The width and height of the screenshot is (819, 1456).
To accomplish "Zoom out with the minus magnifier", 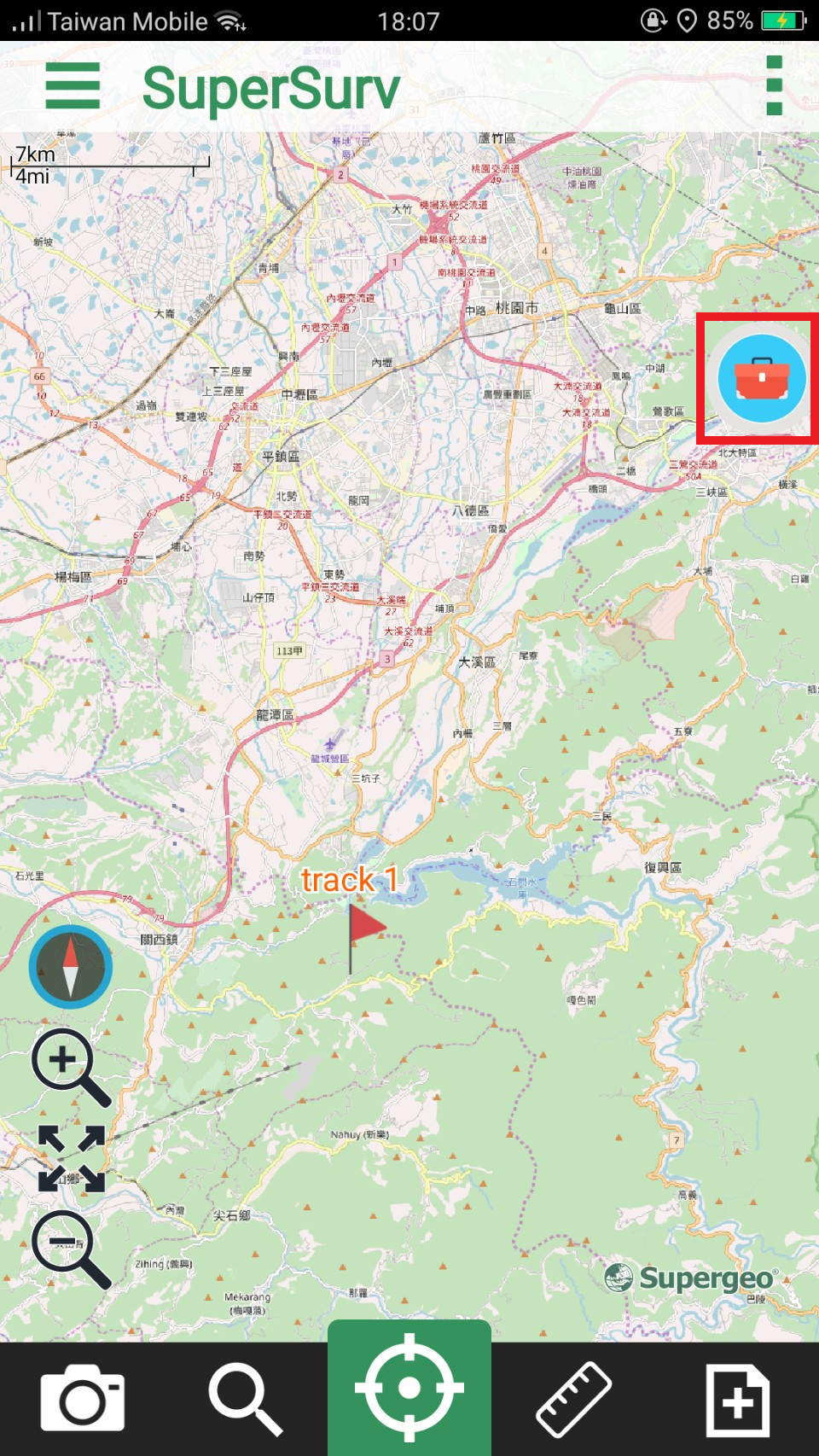I will pos(69,1248).
